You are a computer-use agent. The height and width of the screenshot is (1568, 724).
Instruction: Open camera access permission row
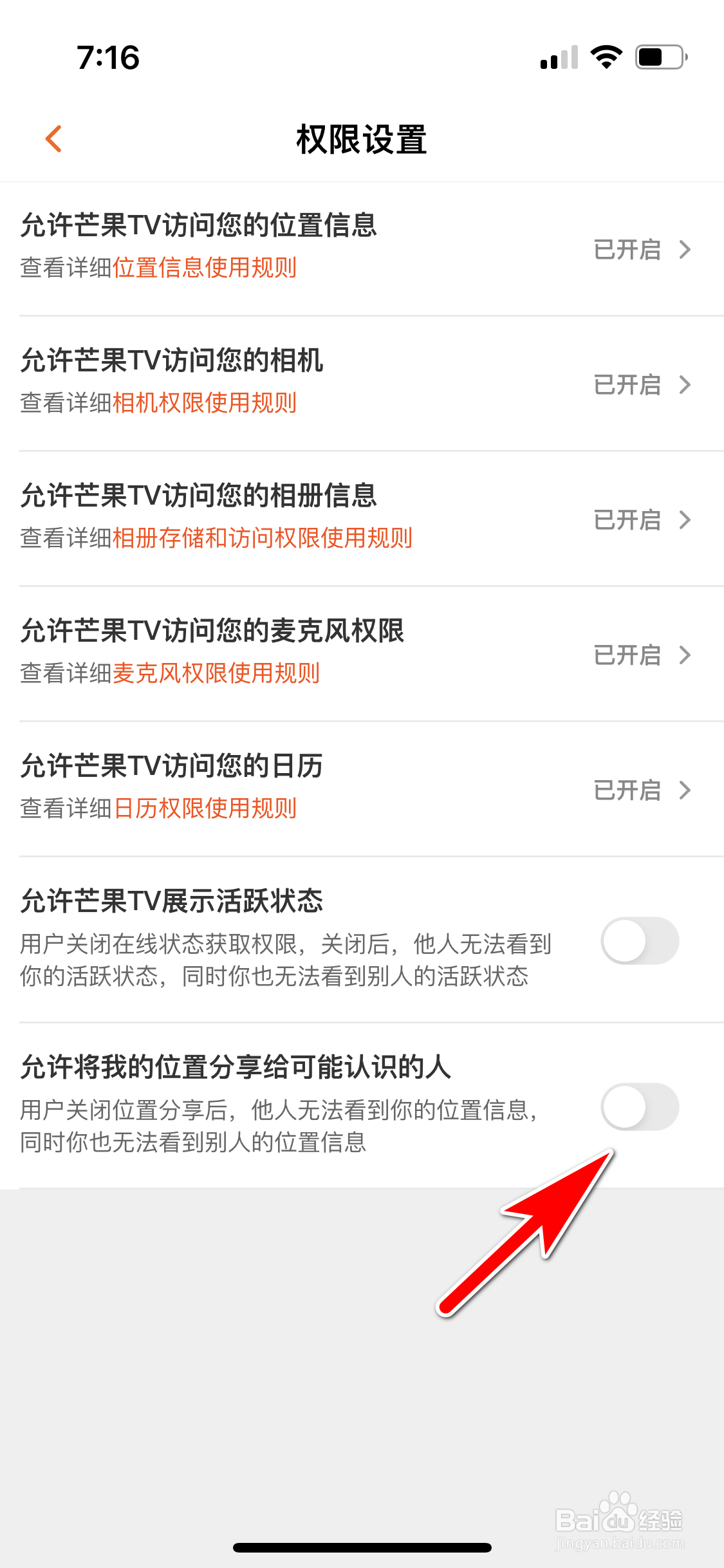[x=362, y=384]
